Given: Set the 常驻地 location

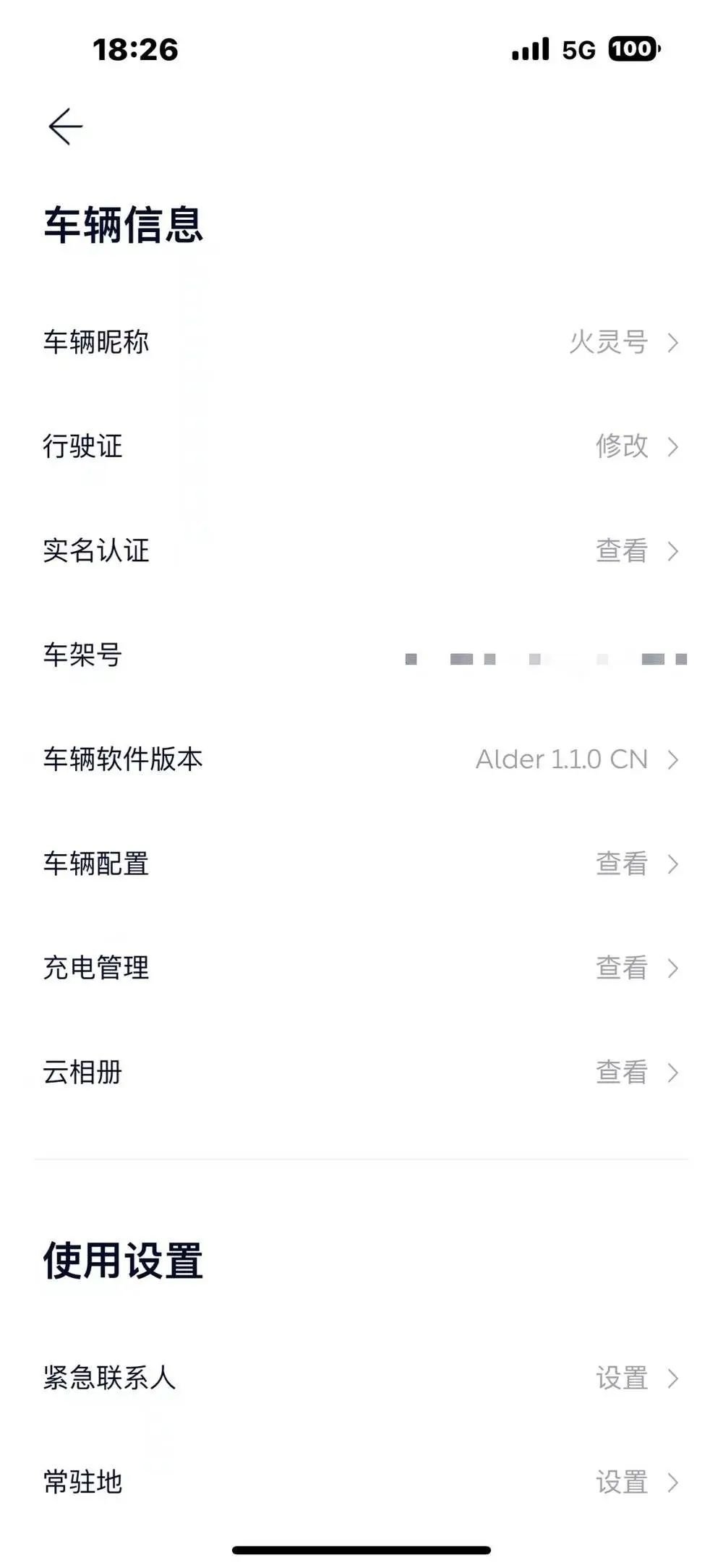Looking at the screenshot, I should tap(361, 1483).
